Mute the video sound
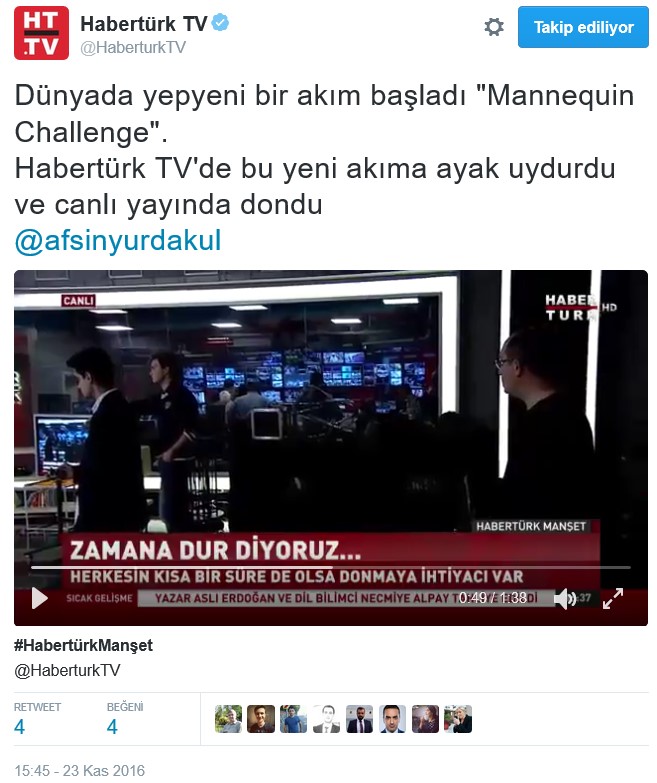Screen dimensions: 657x783 565,598
